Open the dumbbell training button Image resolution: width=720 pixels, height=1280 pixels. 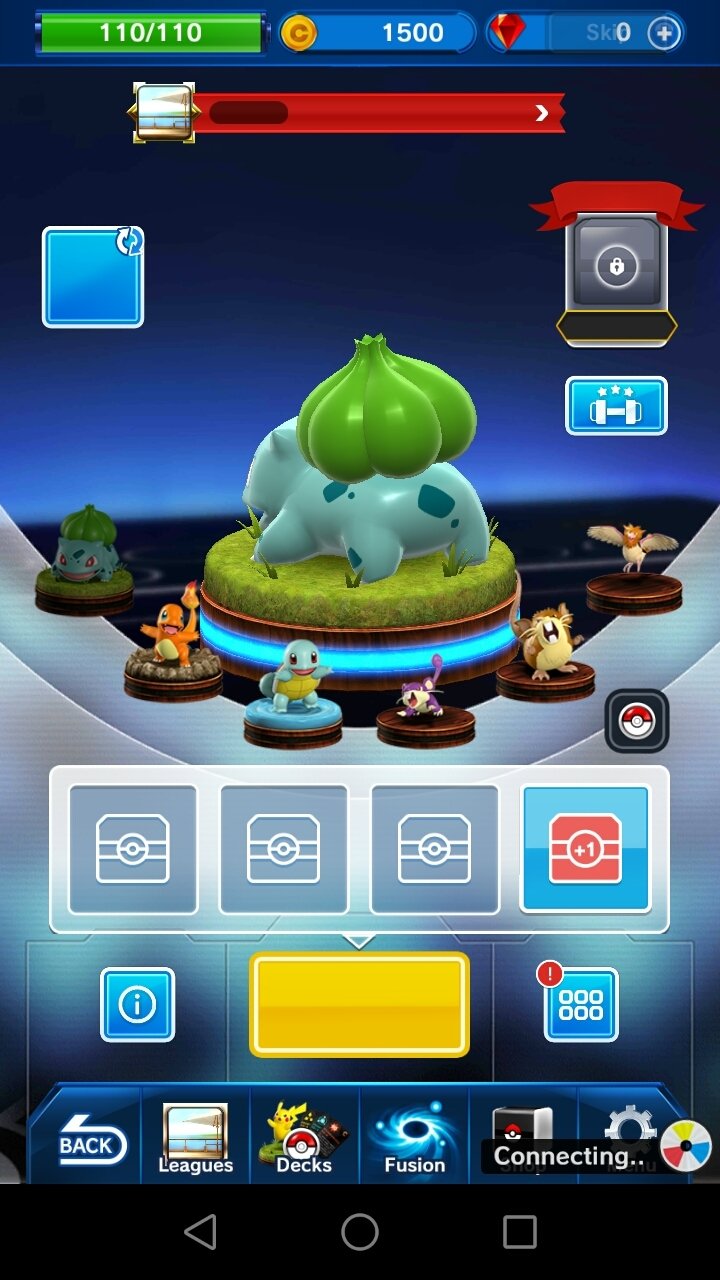[616, 405]
